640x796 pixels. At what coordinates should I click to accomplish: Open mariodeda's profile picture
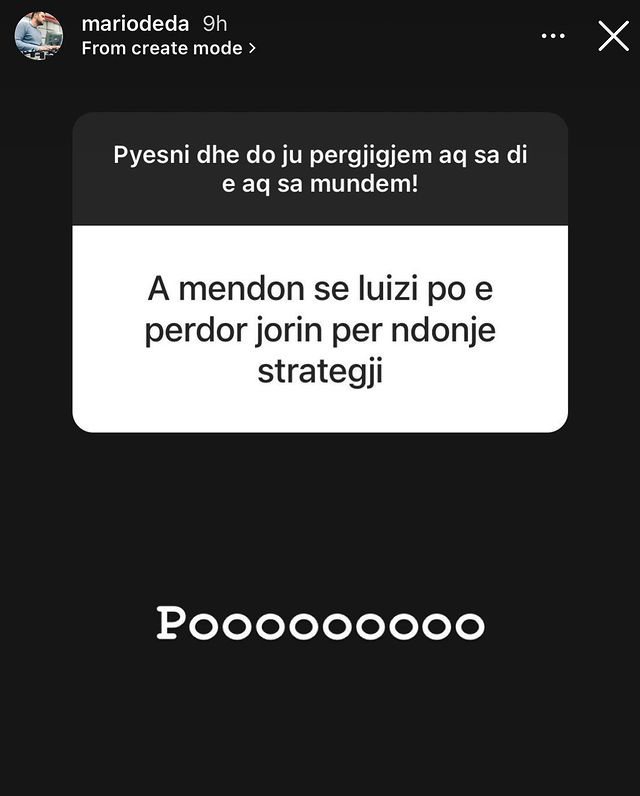pos(39,35)
